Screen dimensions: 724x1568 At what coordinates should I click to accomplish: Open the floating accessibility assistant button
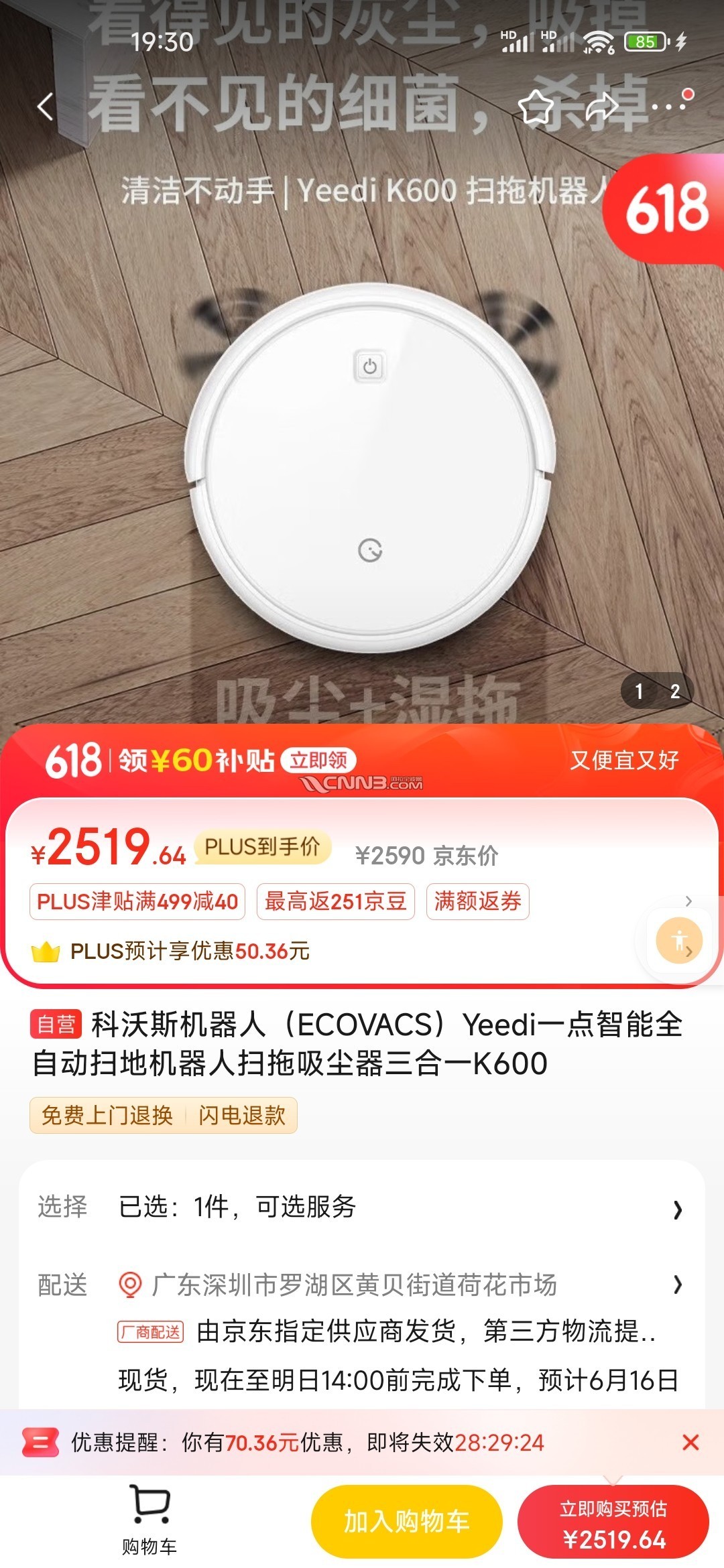pyautogui.click(x=678, y=941)
